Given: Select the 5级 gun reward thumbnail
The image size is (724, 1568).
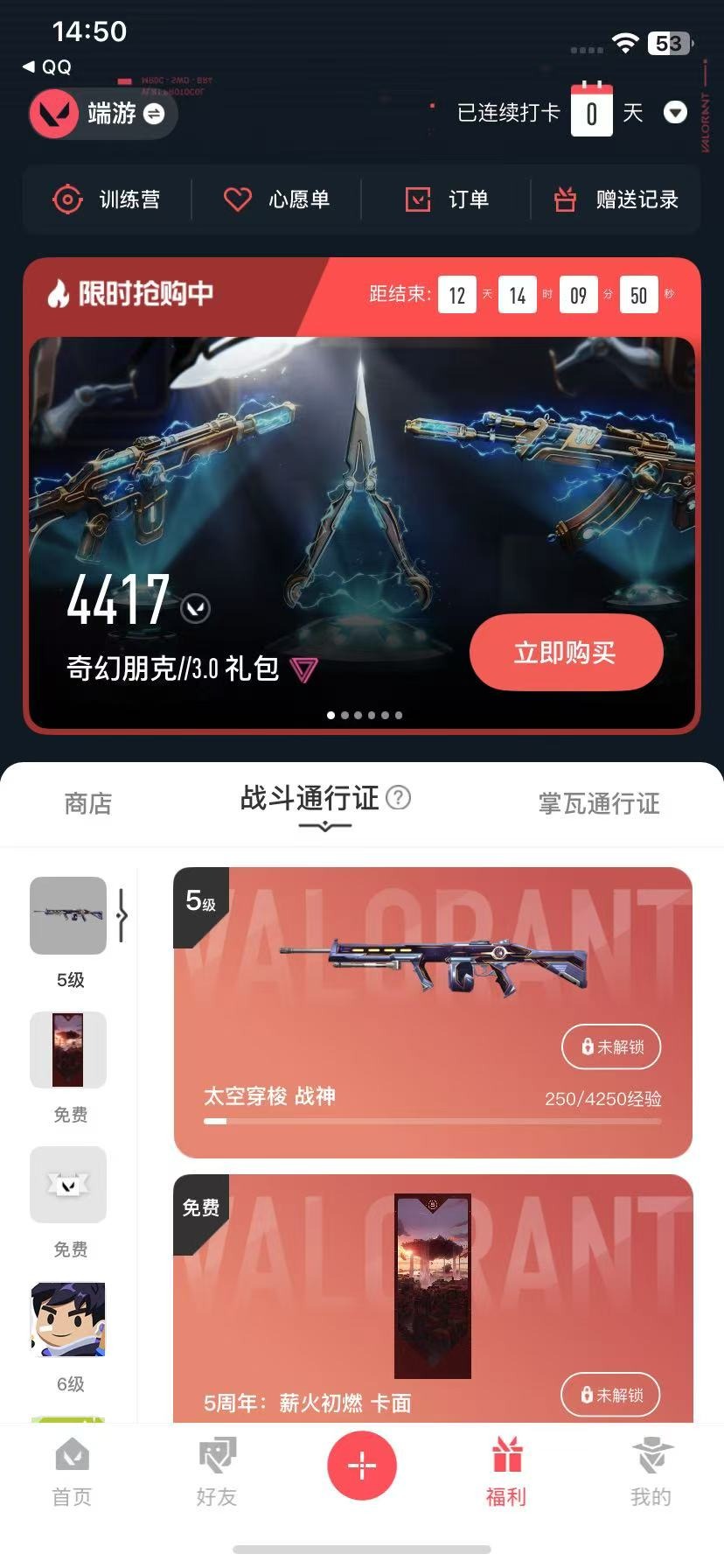Looking at the screenshot, I should [x=68, y=915].
